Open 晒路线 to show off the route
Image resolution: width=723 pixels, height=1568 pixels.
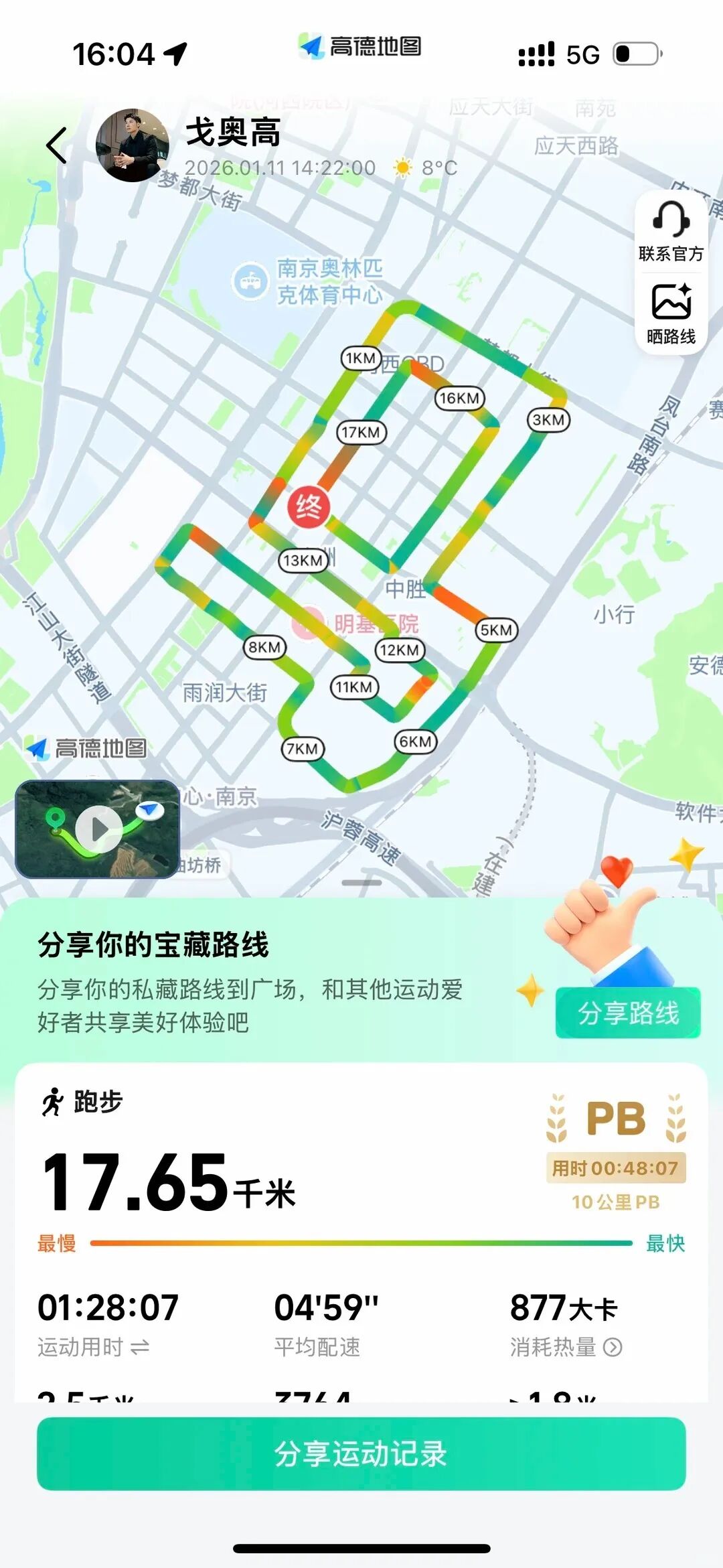coord(671,313)
